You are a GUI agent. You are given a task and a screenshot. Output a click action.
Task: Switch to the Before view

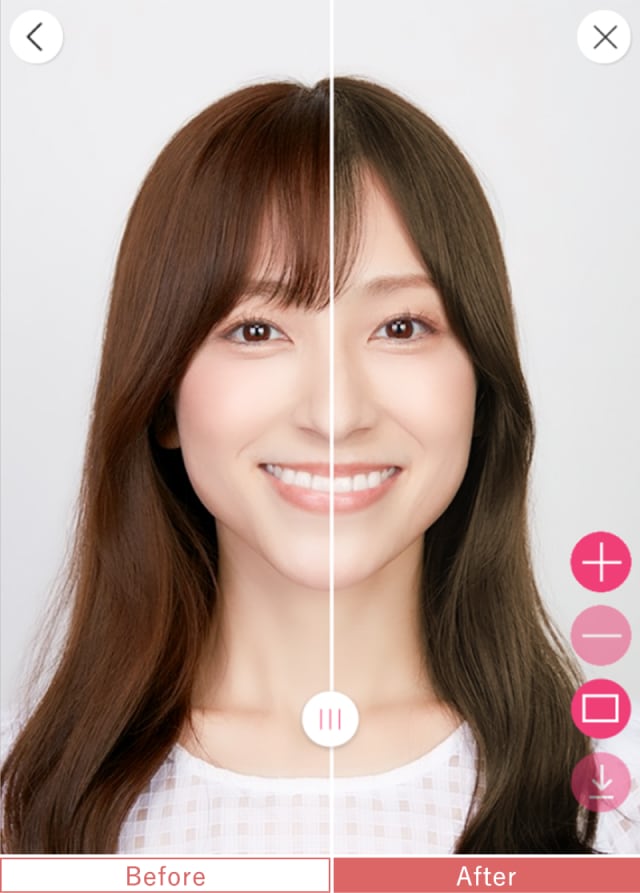tap(165, 875)
